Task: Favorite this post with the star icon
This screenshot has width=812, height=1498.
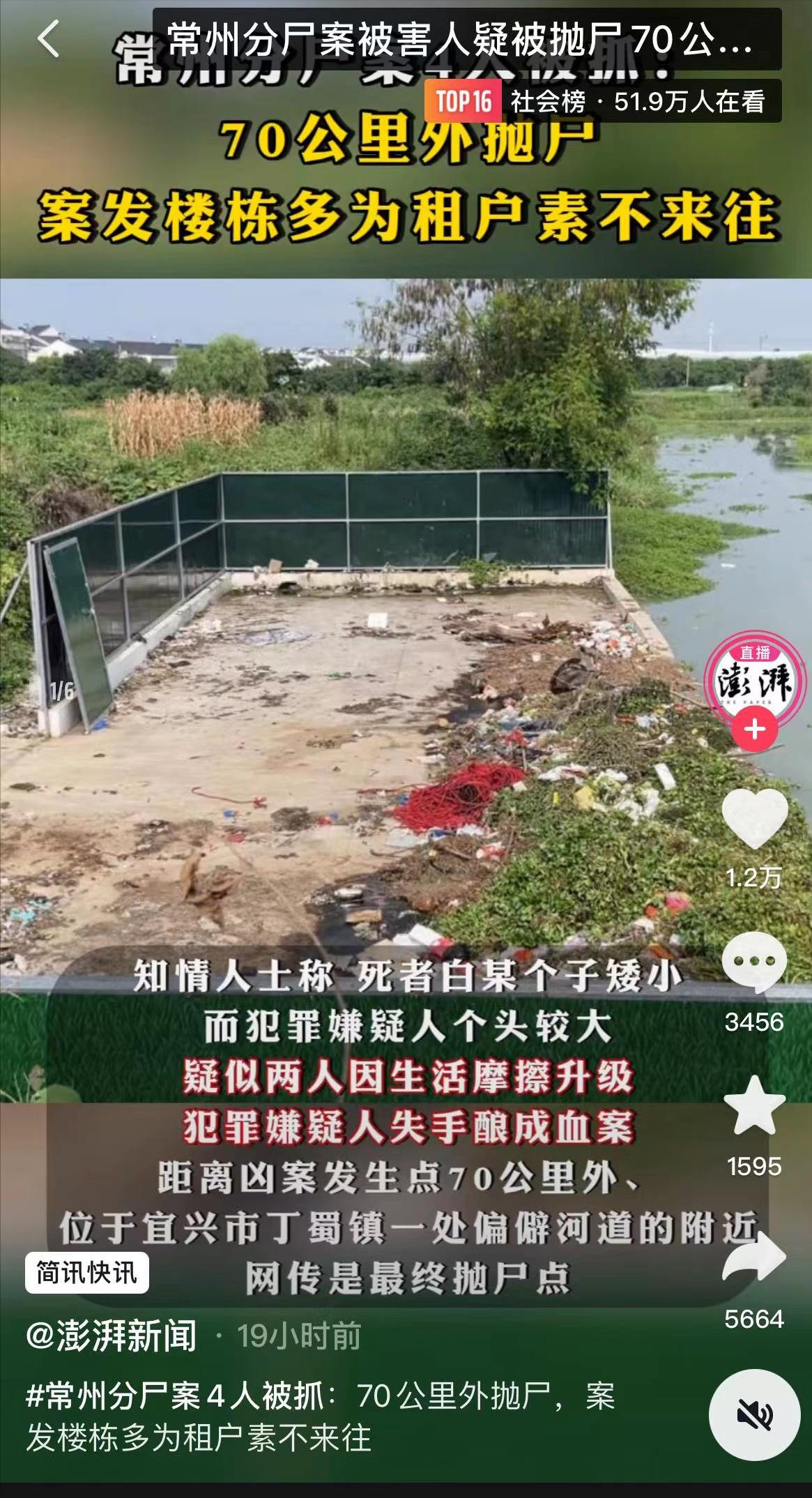Action: (754, 1105)
